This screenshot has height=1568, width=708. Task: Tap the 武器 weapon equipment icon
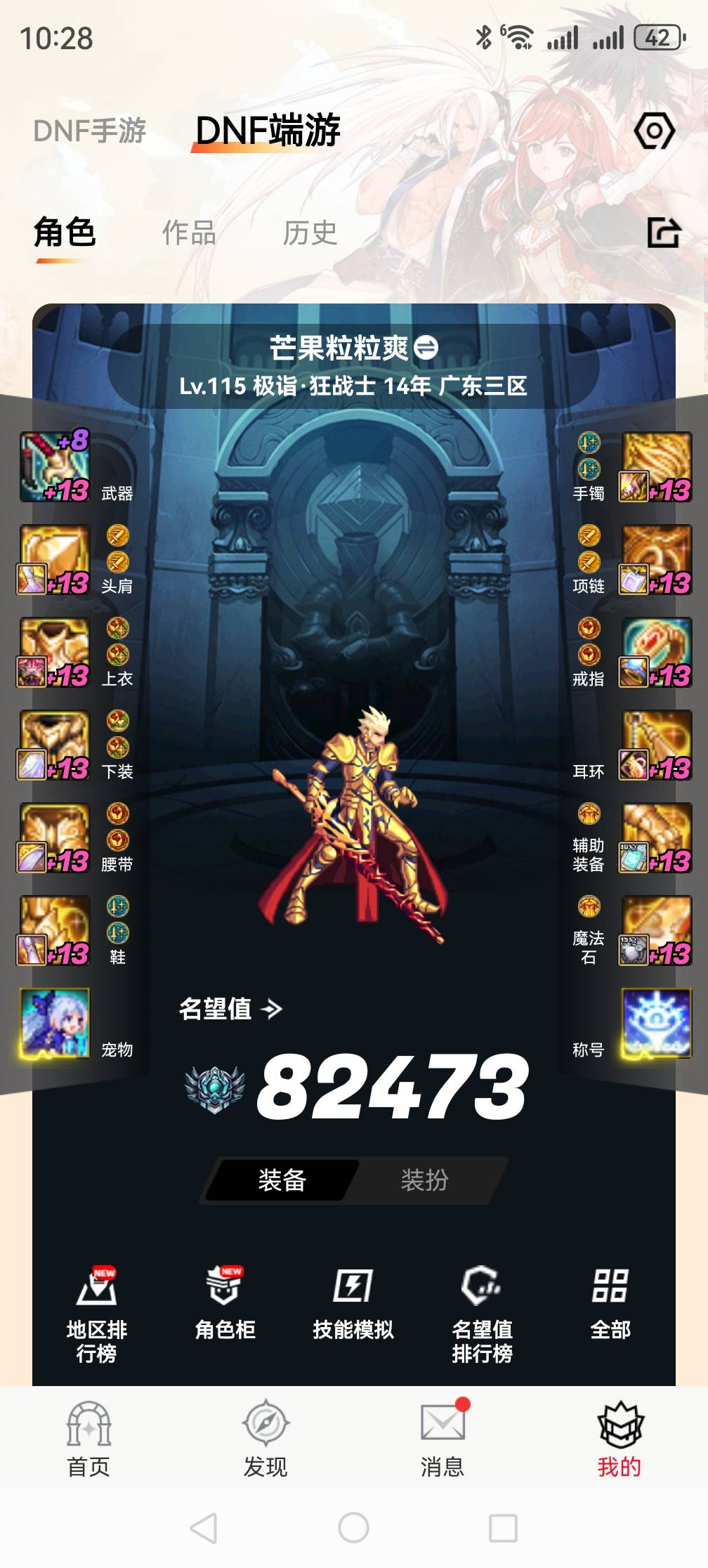[55, 467]
